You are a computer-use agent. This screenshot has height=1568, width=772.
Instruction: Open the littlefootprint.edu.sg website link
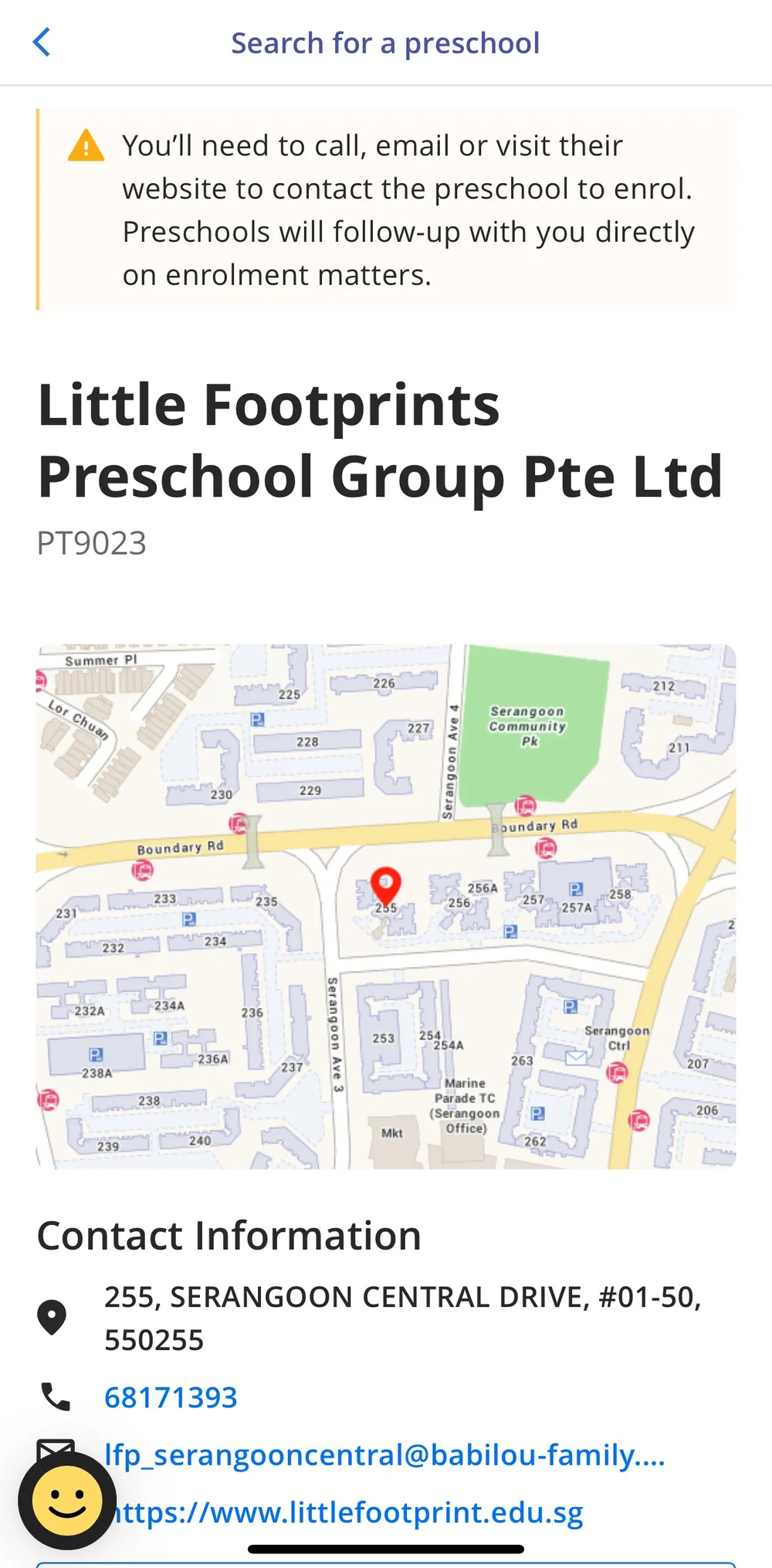(347, 1512)
